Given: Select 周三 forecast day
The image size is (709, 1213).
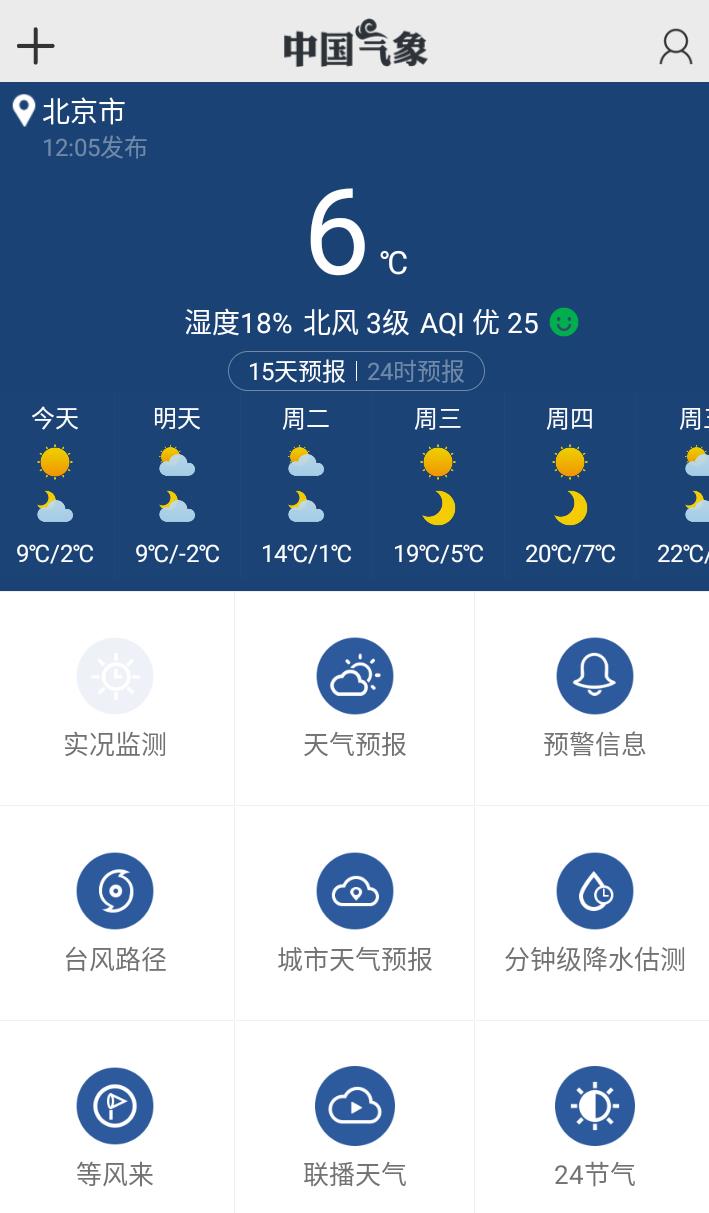Looking at the screenshot, I should 438,485.
